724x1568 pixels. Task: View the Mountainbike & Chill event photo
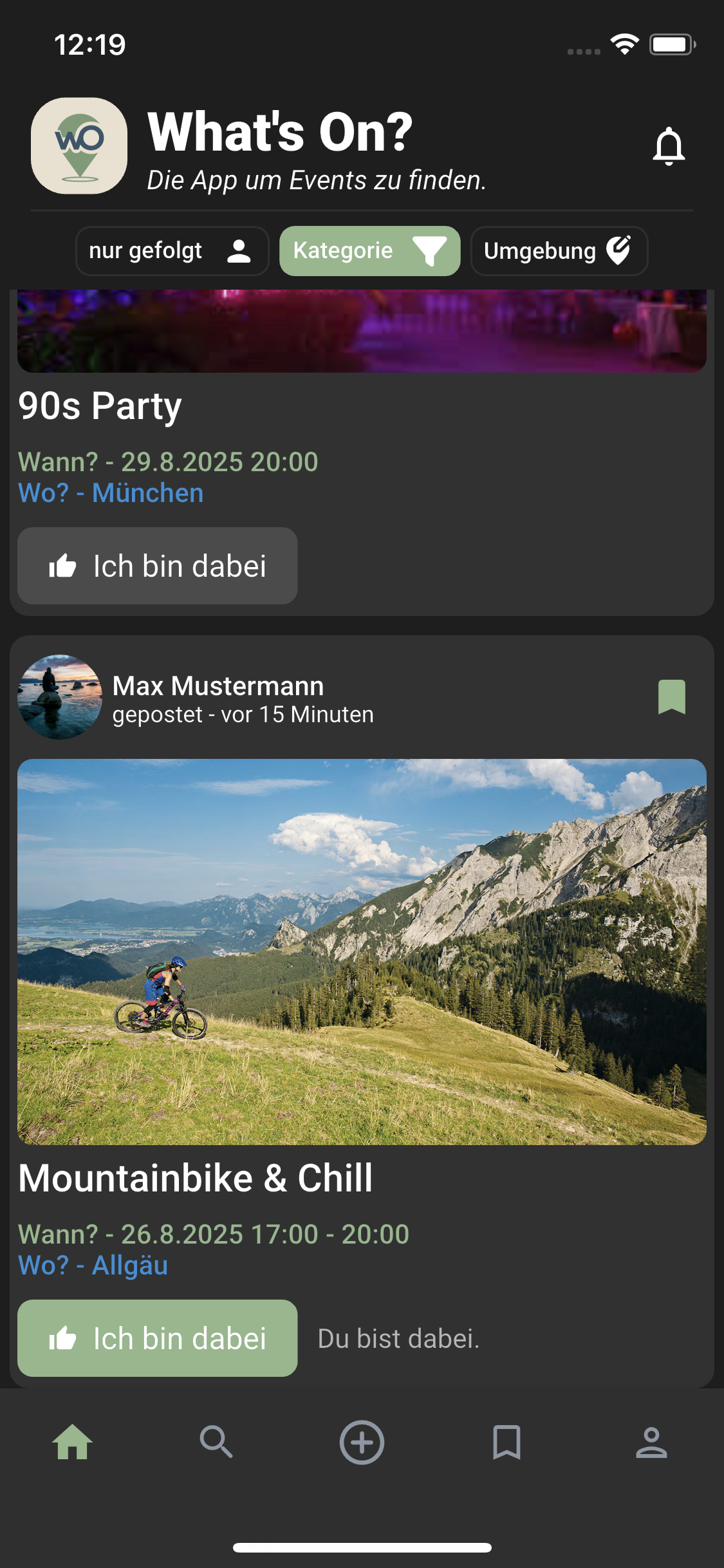coord(362,951)
